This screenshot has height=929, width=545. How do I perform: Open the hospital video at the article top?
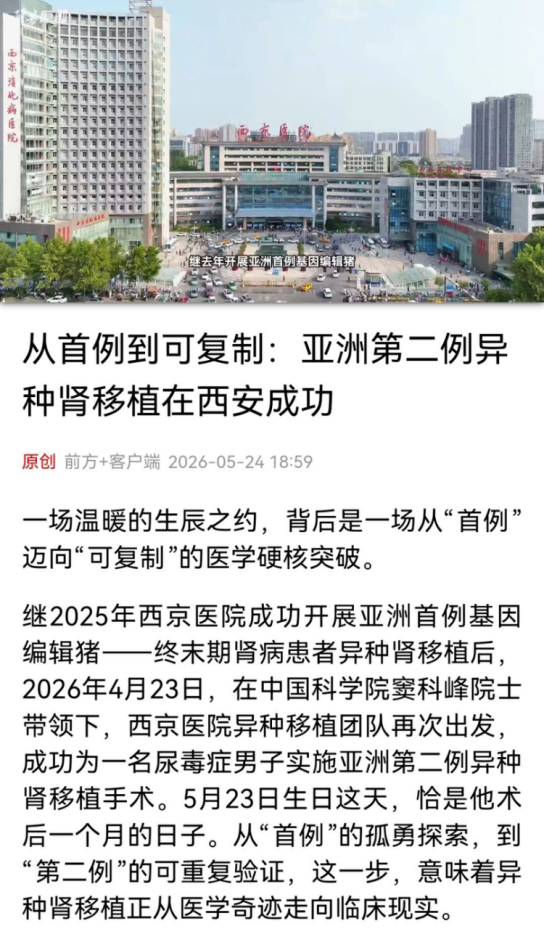[272, 151]
